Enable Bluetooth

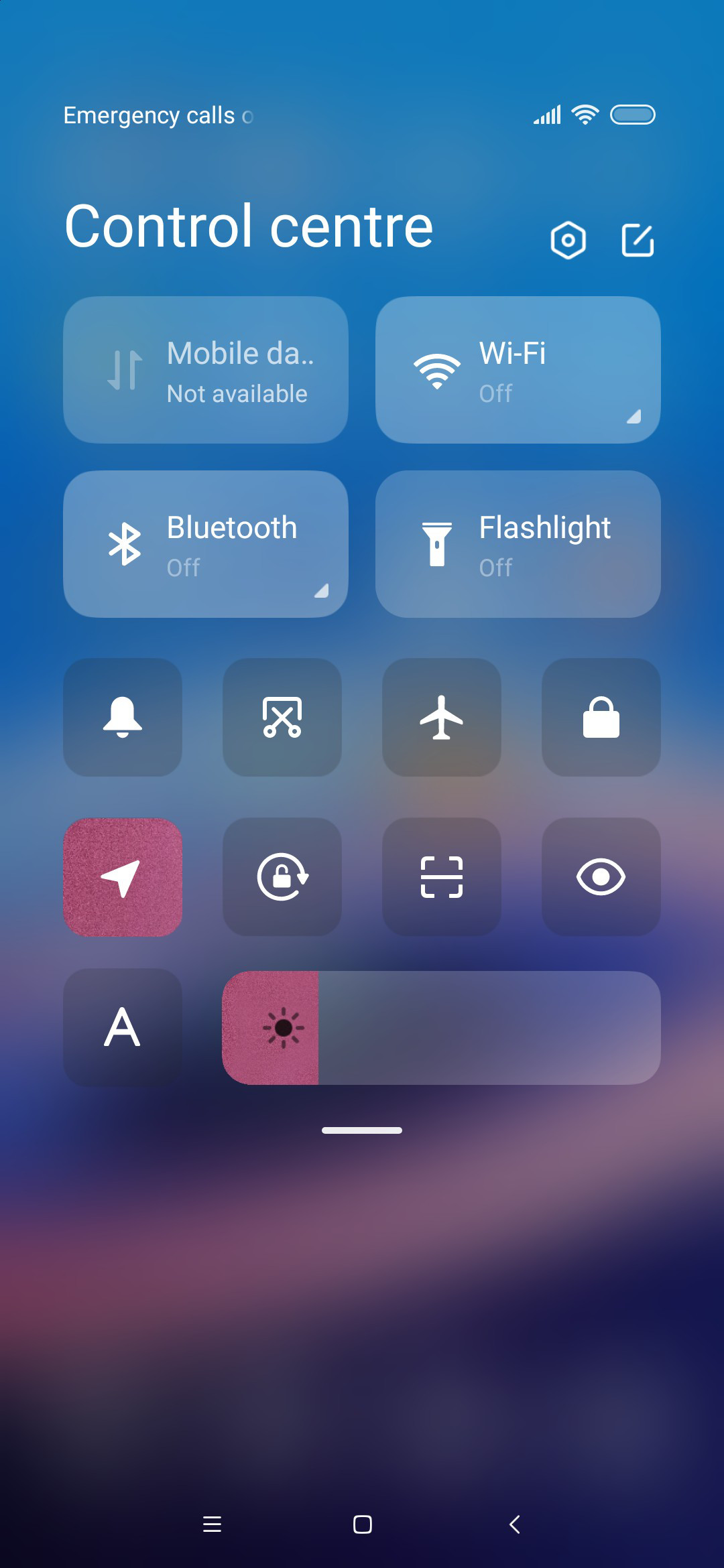pos(206,544)
